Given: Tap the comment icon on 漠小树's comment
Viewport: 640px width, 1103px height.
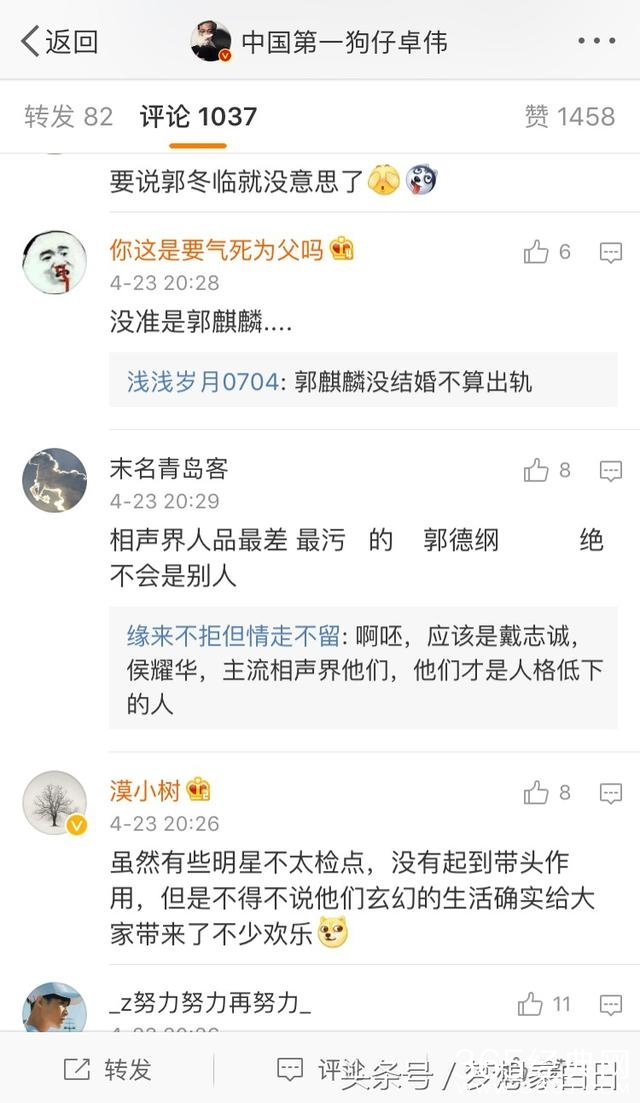Looking at the screenshot, I should tap(610, 793).
